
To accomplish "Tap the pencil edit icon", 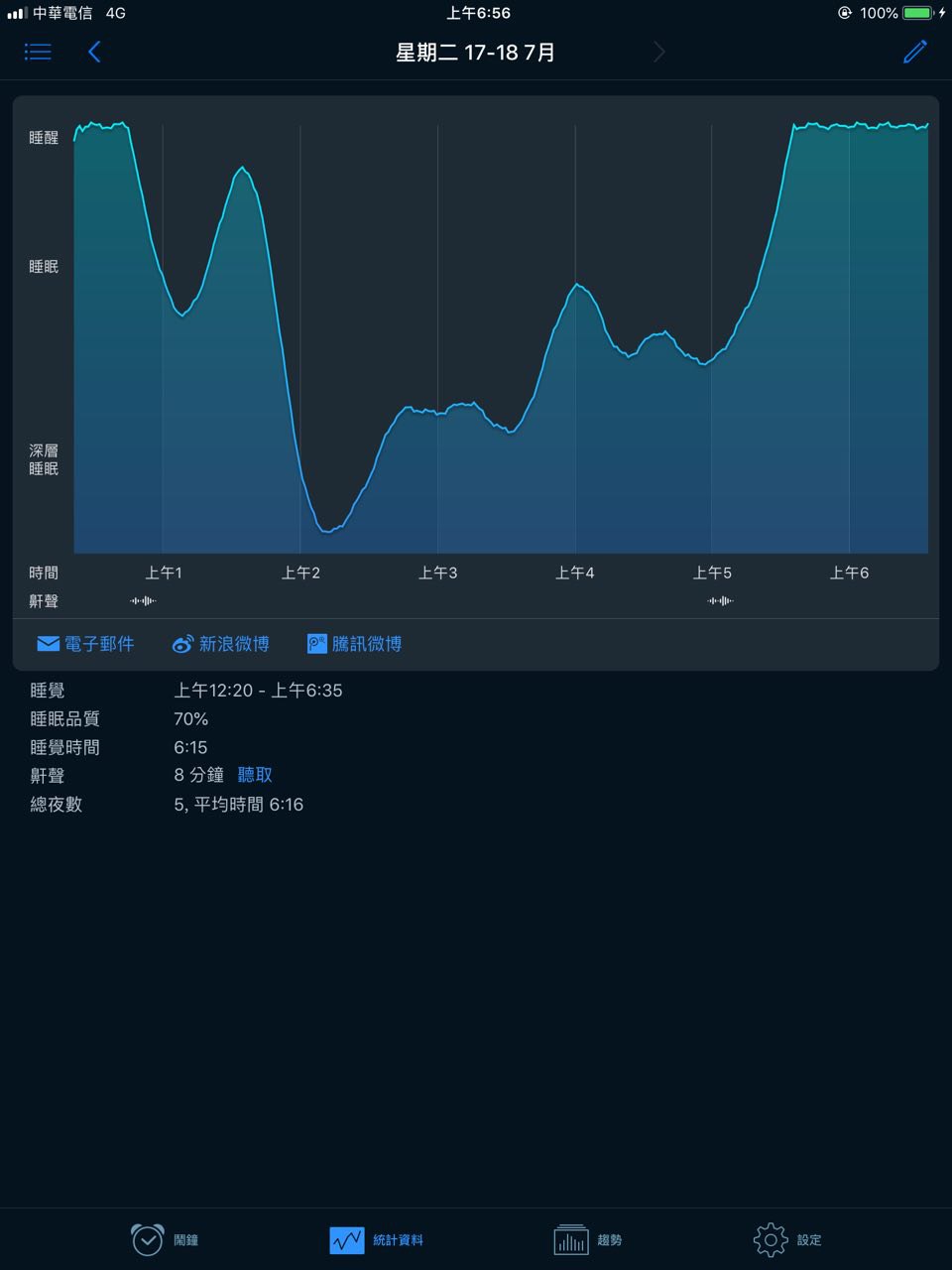I will 915,52.
